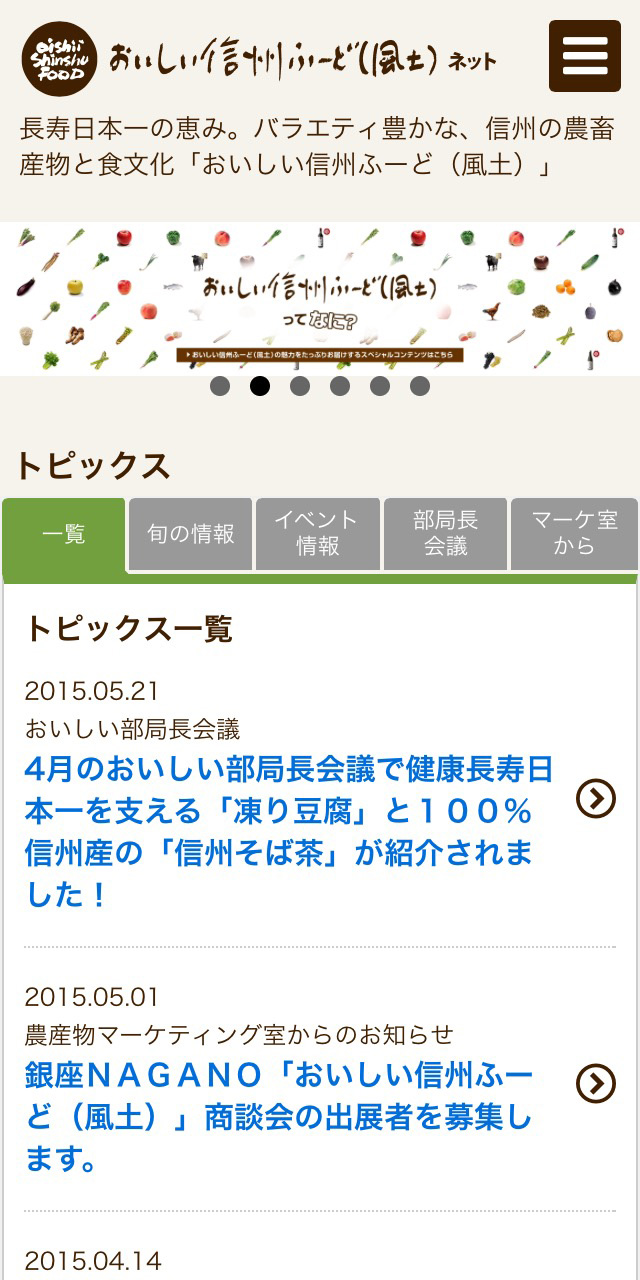Tap the arrow beside the 銀座NAGANO article
The height and width of the screenshot is (1280, 640).
[596, 1084]
